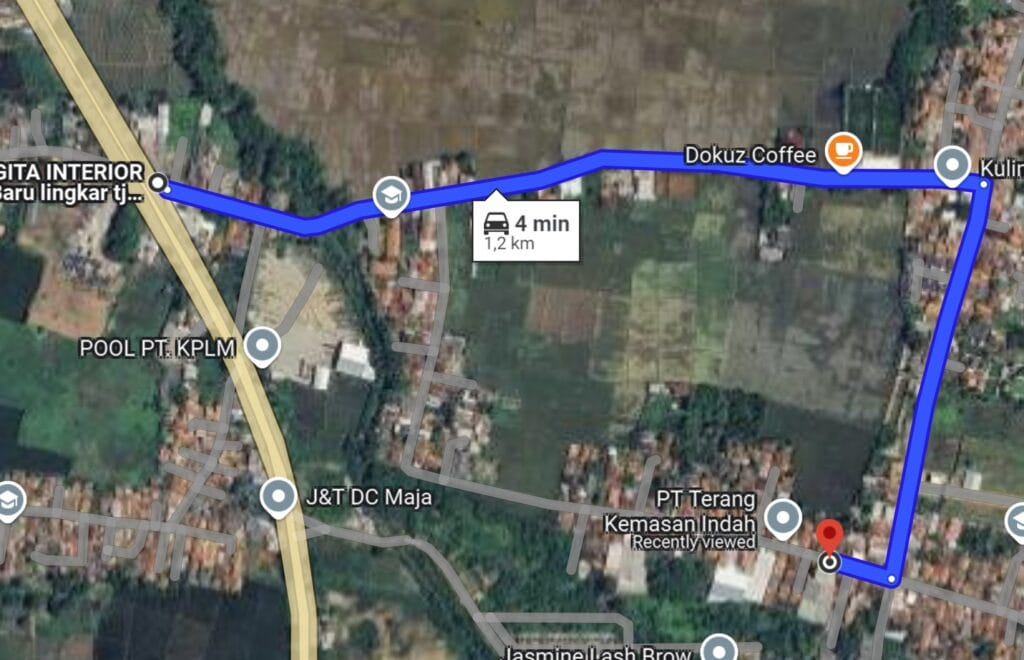Image resolution: width=1024 pixels, height=660 pixels.
Task: Open the Dokuz Coffee place marker
Action: pos(844,152)
